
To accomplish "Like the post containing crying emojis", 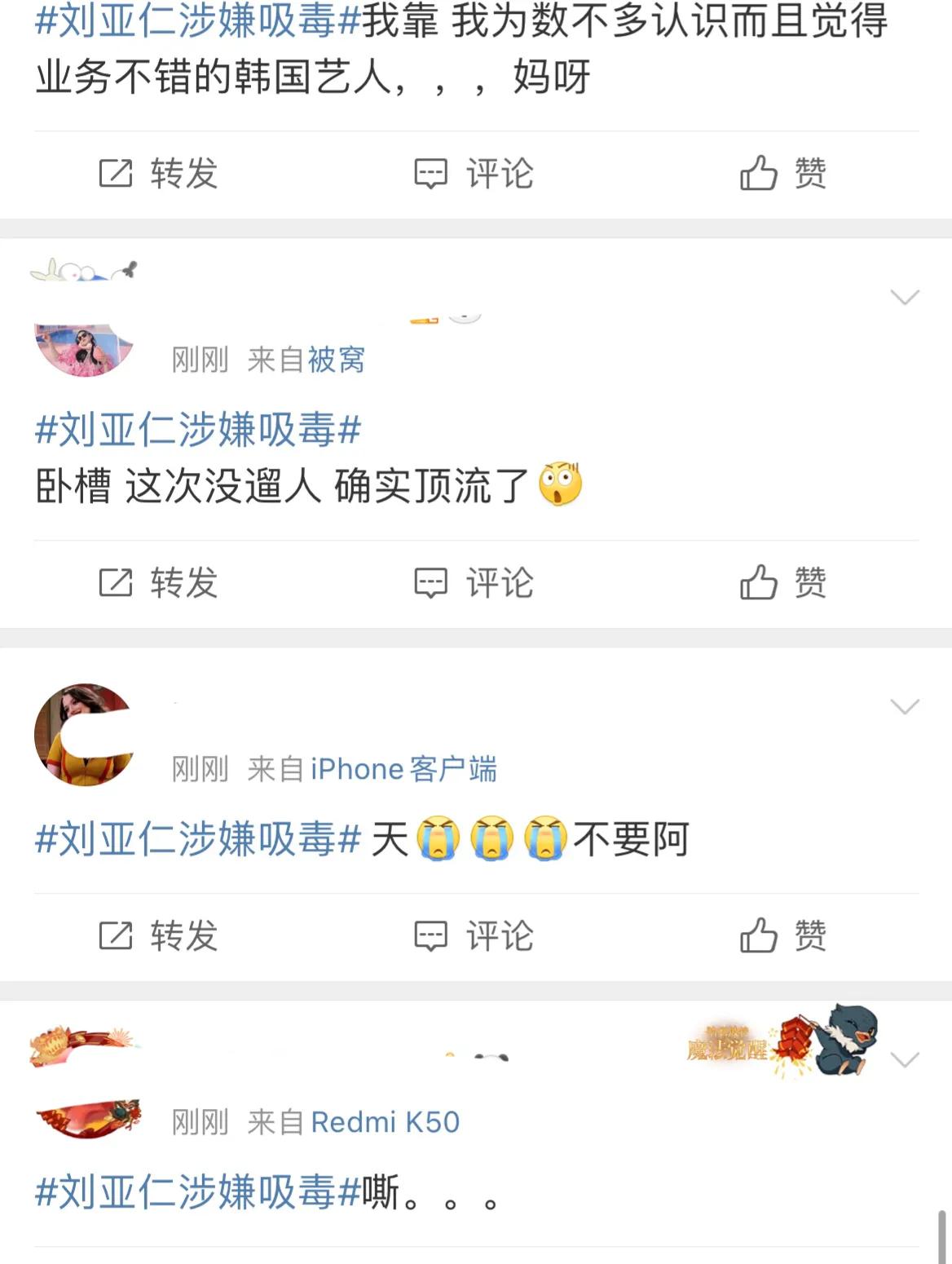I will pos(760,936).
